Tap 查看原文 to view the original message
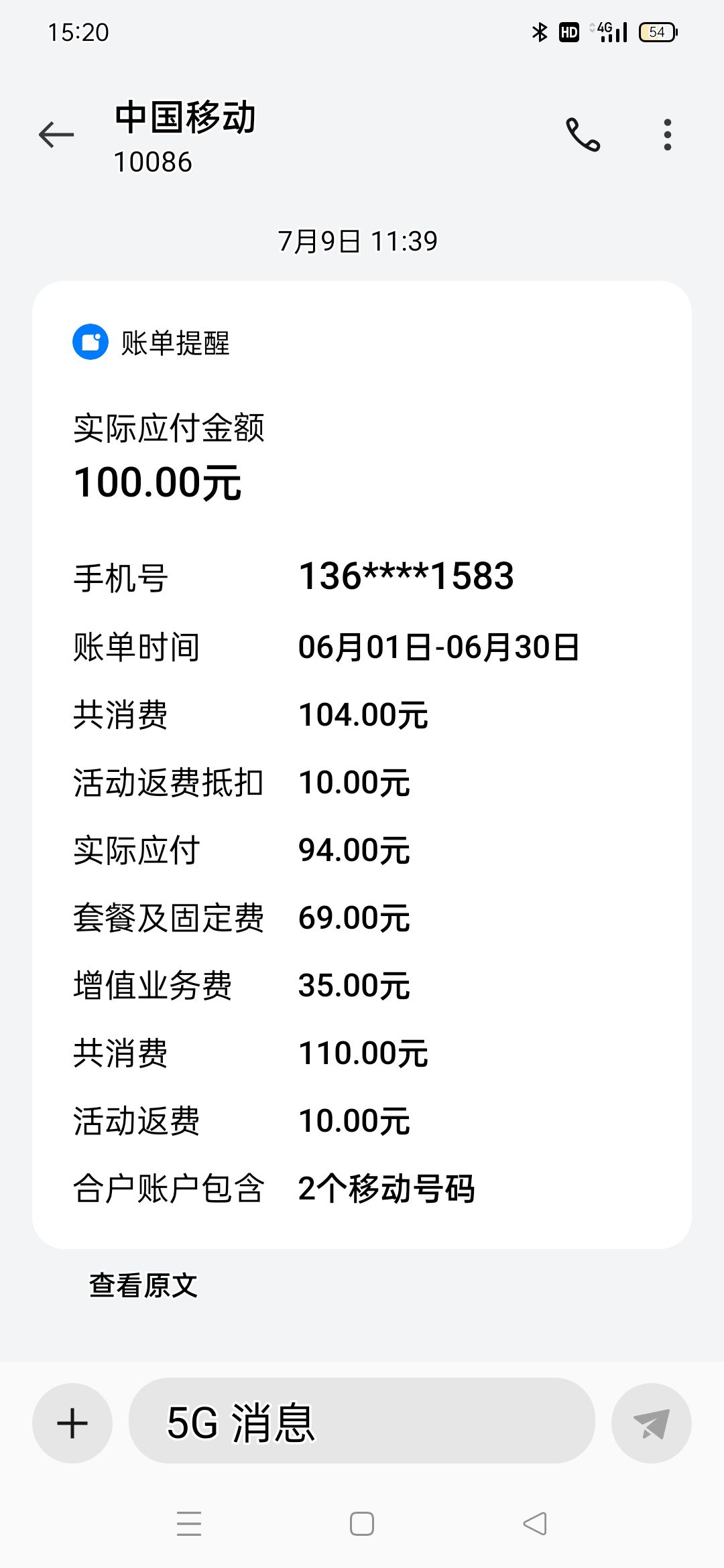 pos(143,1285)
